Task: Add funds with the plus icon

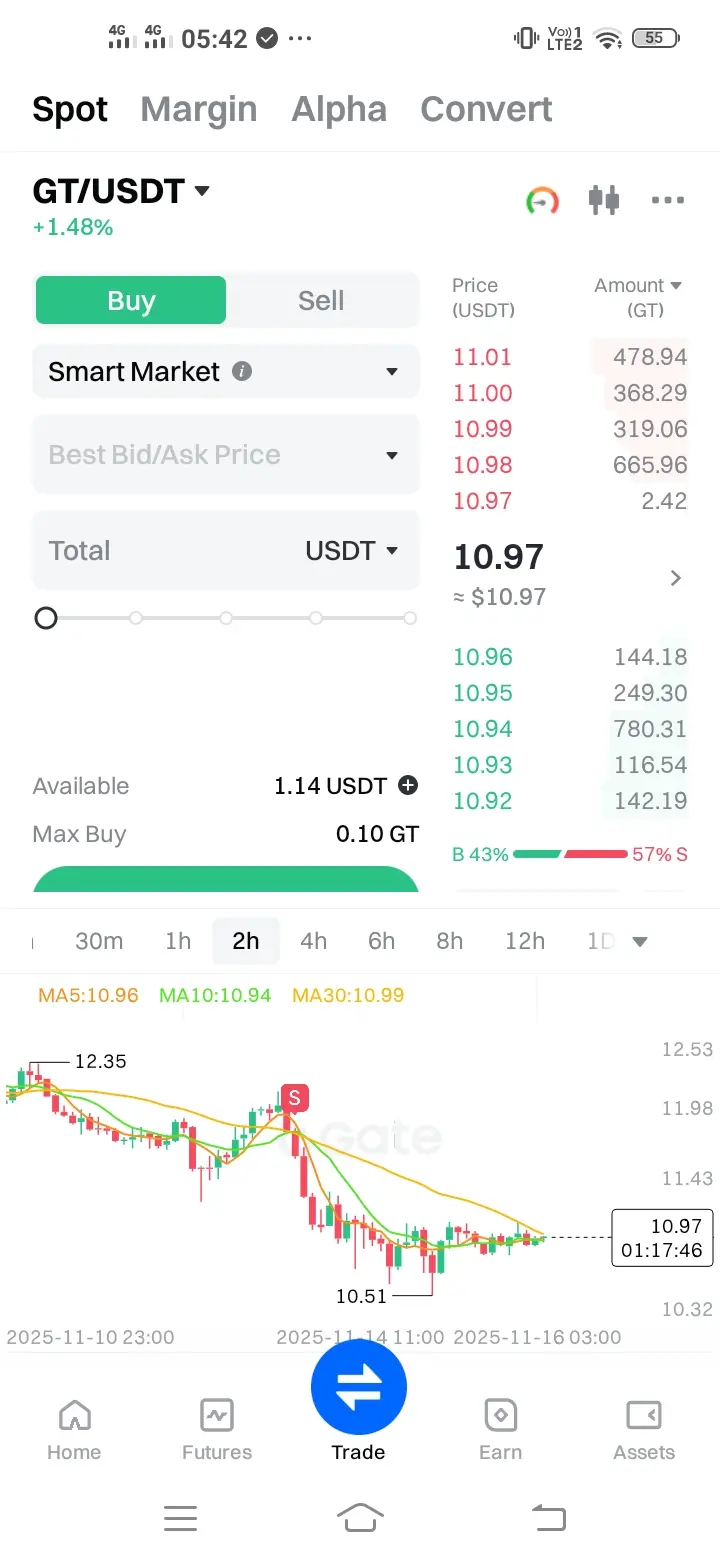Action: pos(408,786)
